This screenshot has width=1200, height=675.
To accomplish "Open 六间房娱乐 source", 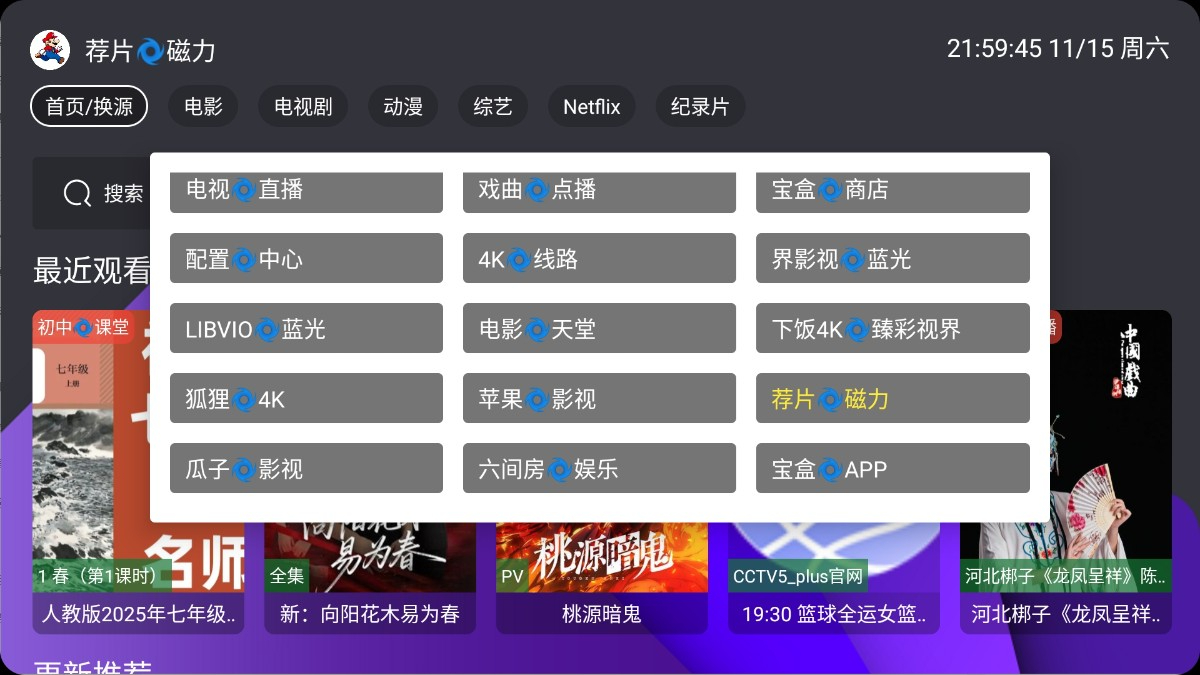I will 599,469.
